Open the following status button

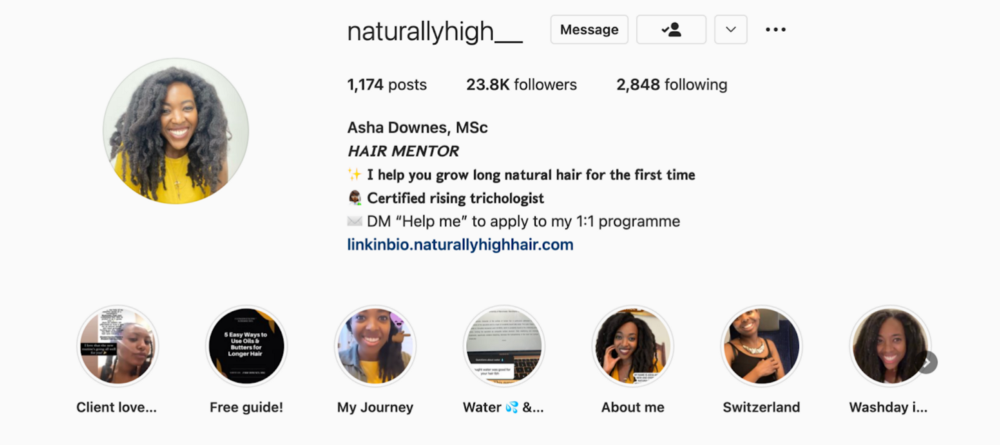(671, 30)
